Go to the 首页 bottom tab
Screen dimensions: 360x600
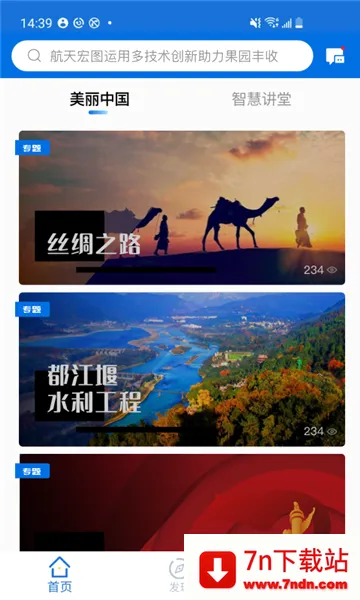click(60, 574)
